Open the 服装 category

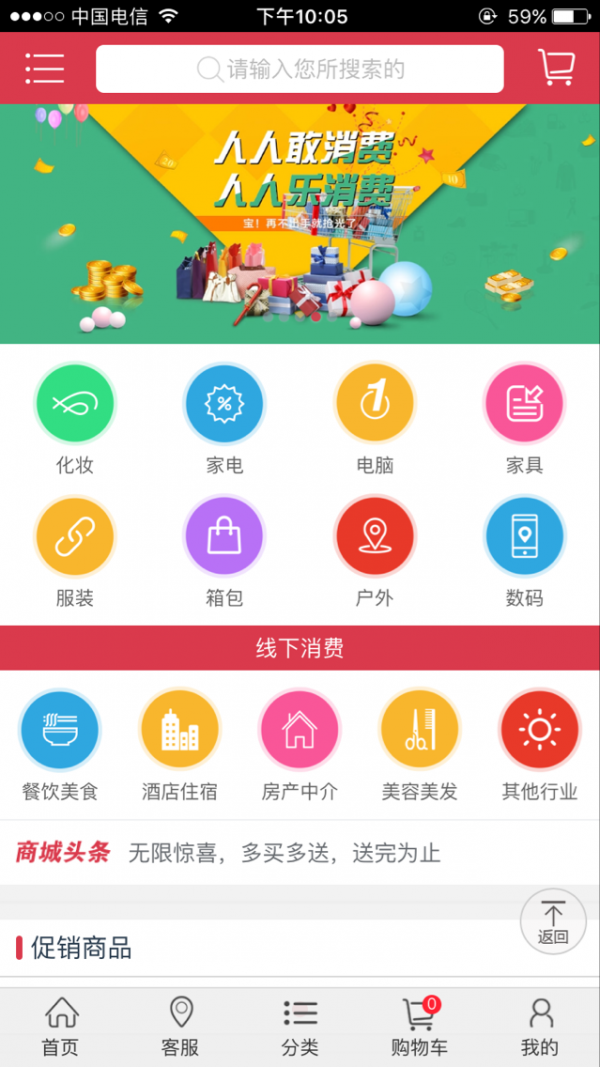75,537
